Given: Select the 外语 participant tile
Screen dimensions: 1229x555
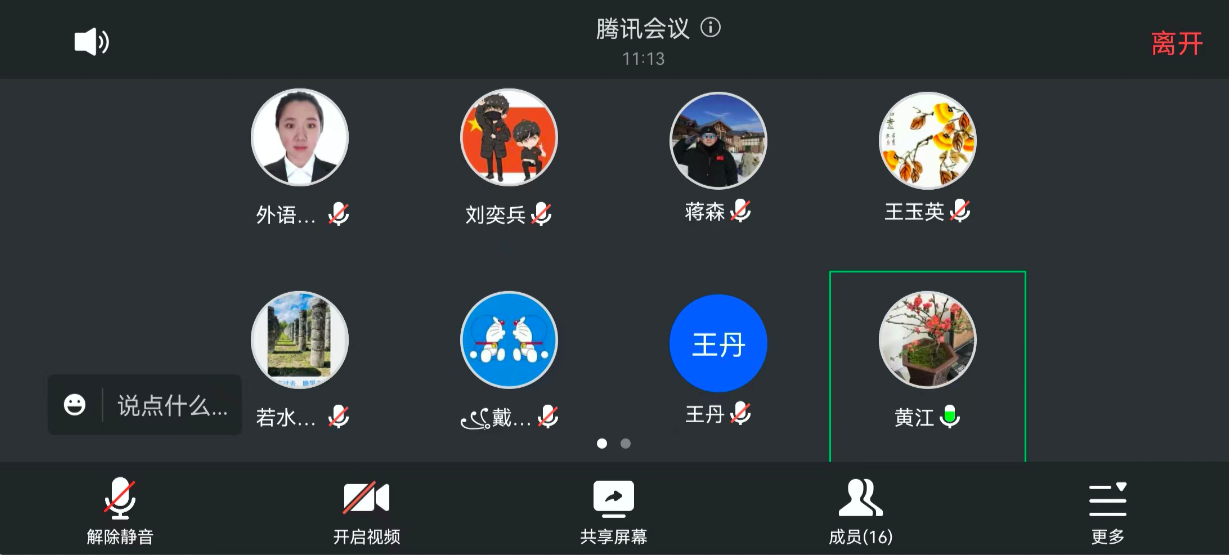Looking at the screenshot, I should pos(300,139).
